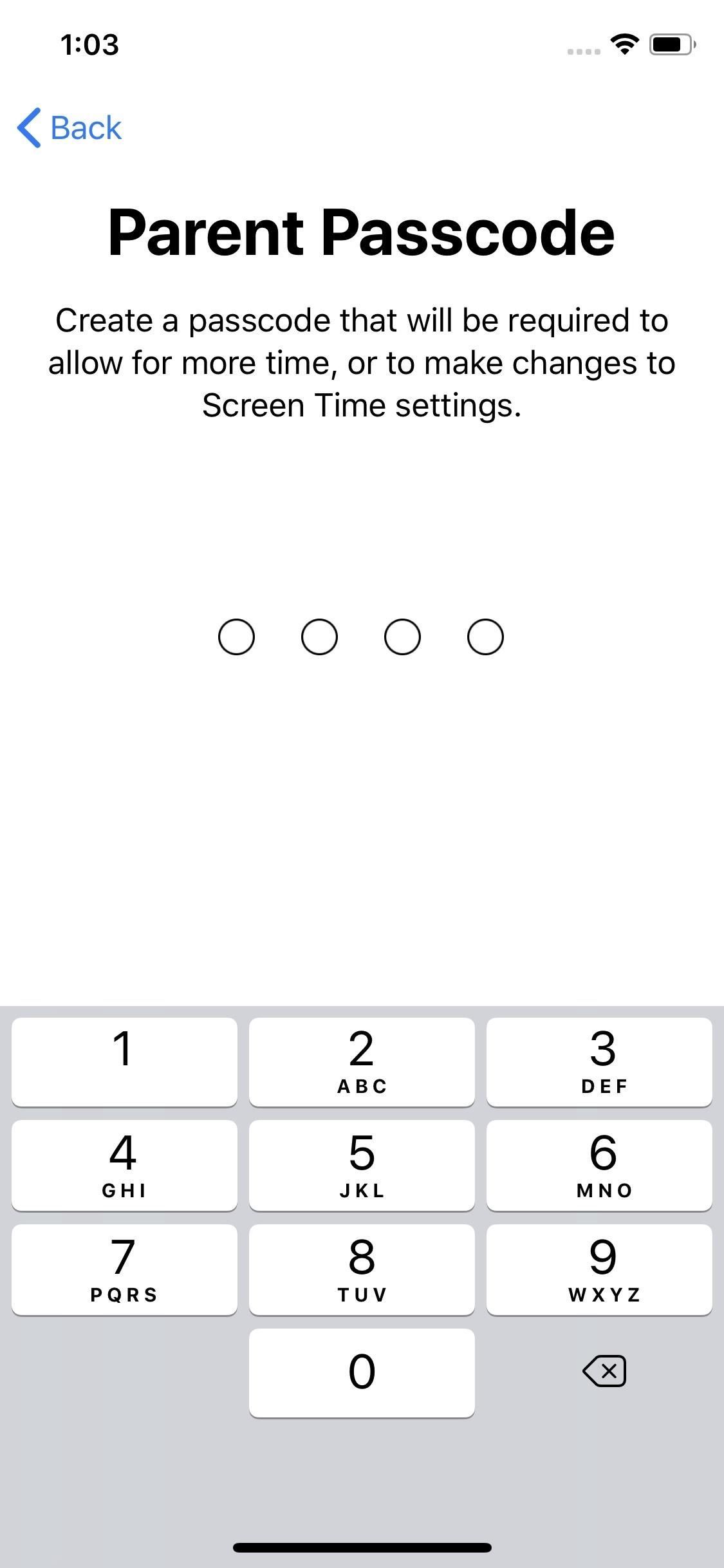724x1568 pixels.
Task: Enter digit 7 on the keypad
Action: 124,1270
